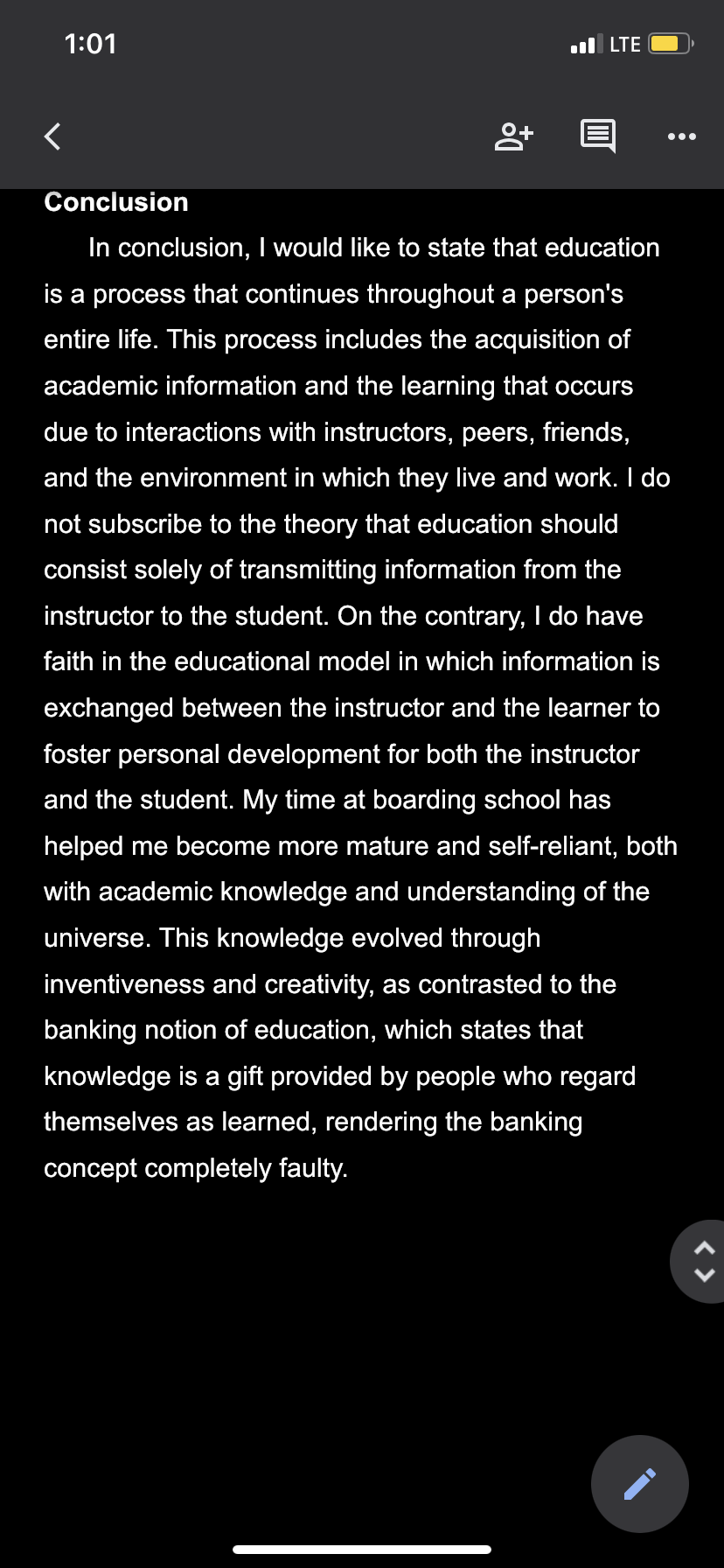724x1568 pixels.
Task: Go back with the top-left arrow
Action: (52, 136)
